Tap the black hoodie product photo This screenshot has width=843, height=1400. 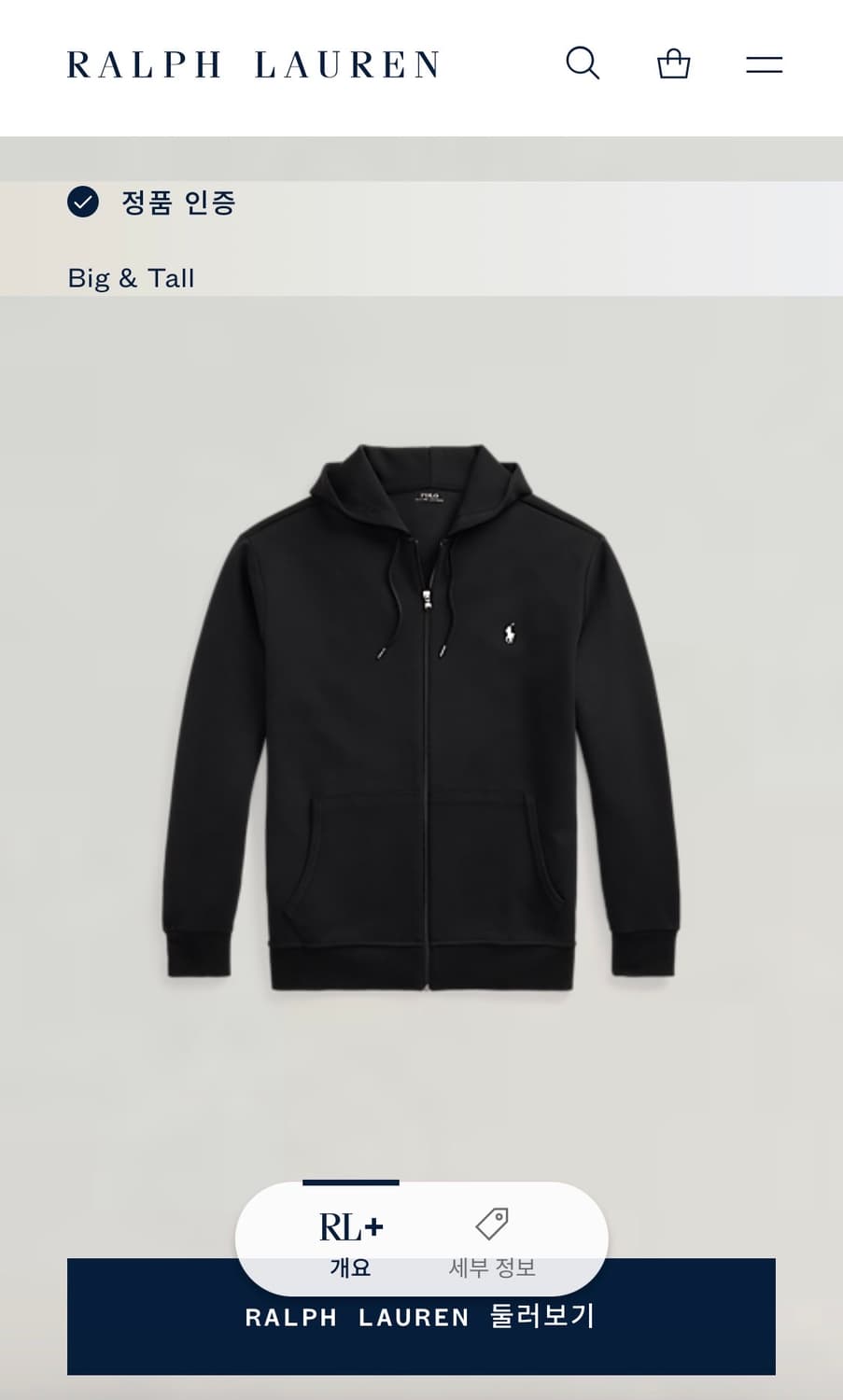pyautogui.click(x=421, y=728)
